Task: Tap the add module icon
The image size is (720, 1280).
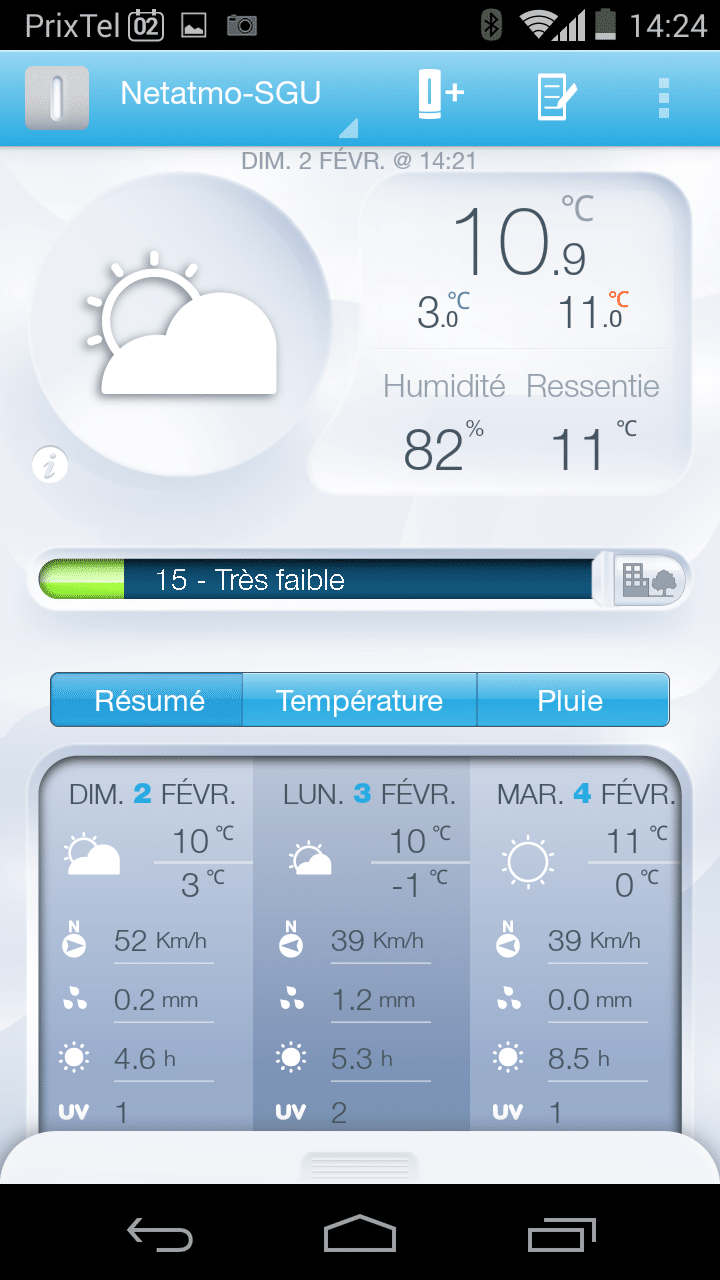Action: click(x=439, y=97)
